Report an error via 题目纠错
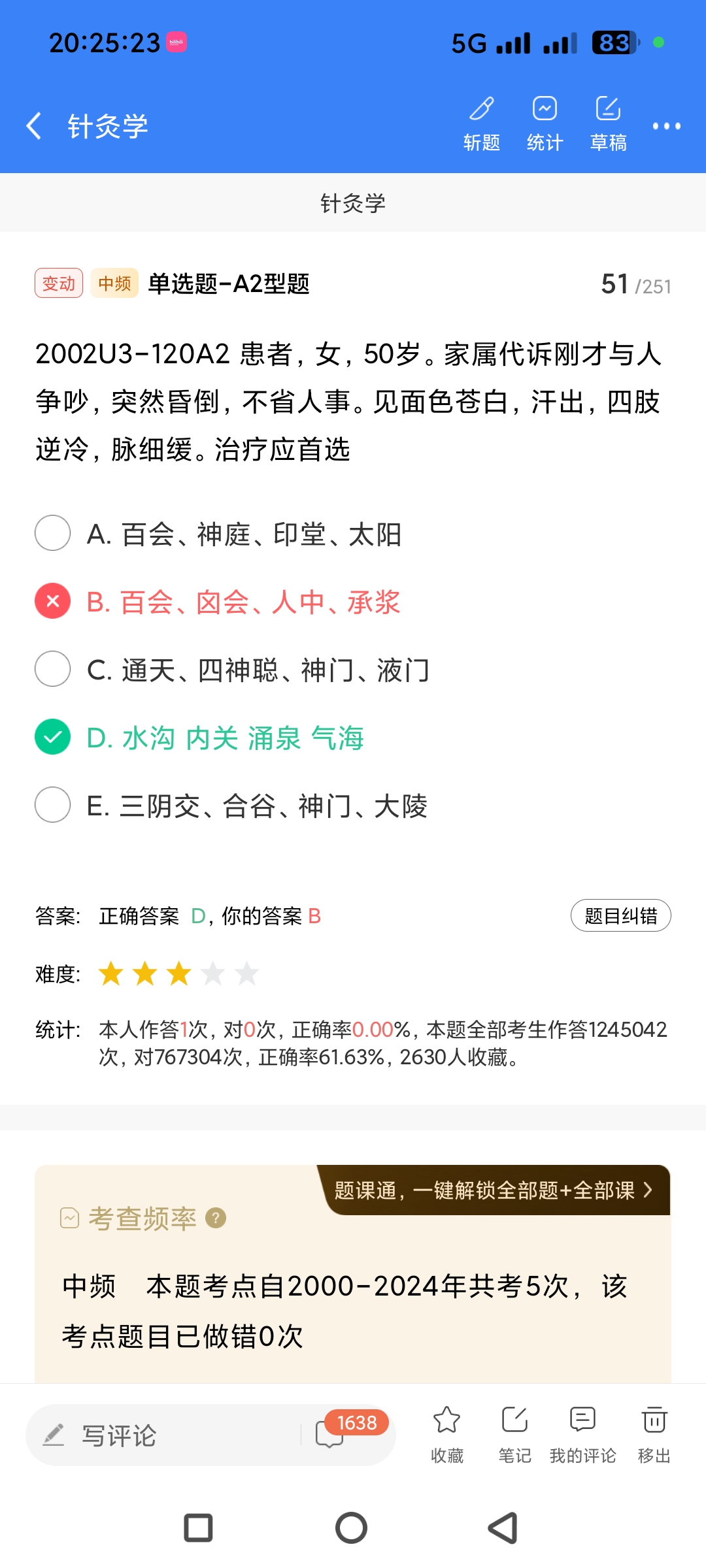 (620, 916)
